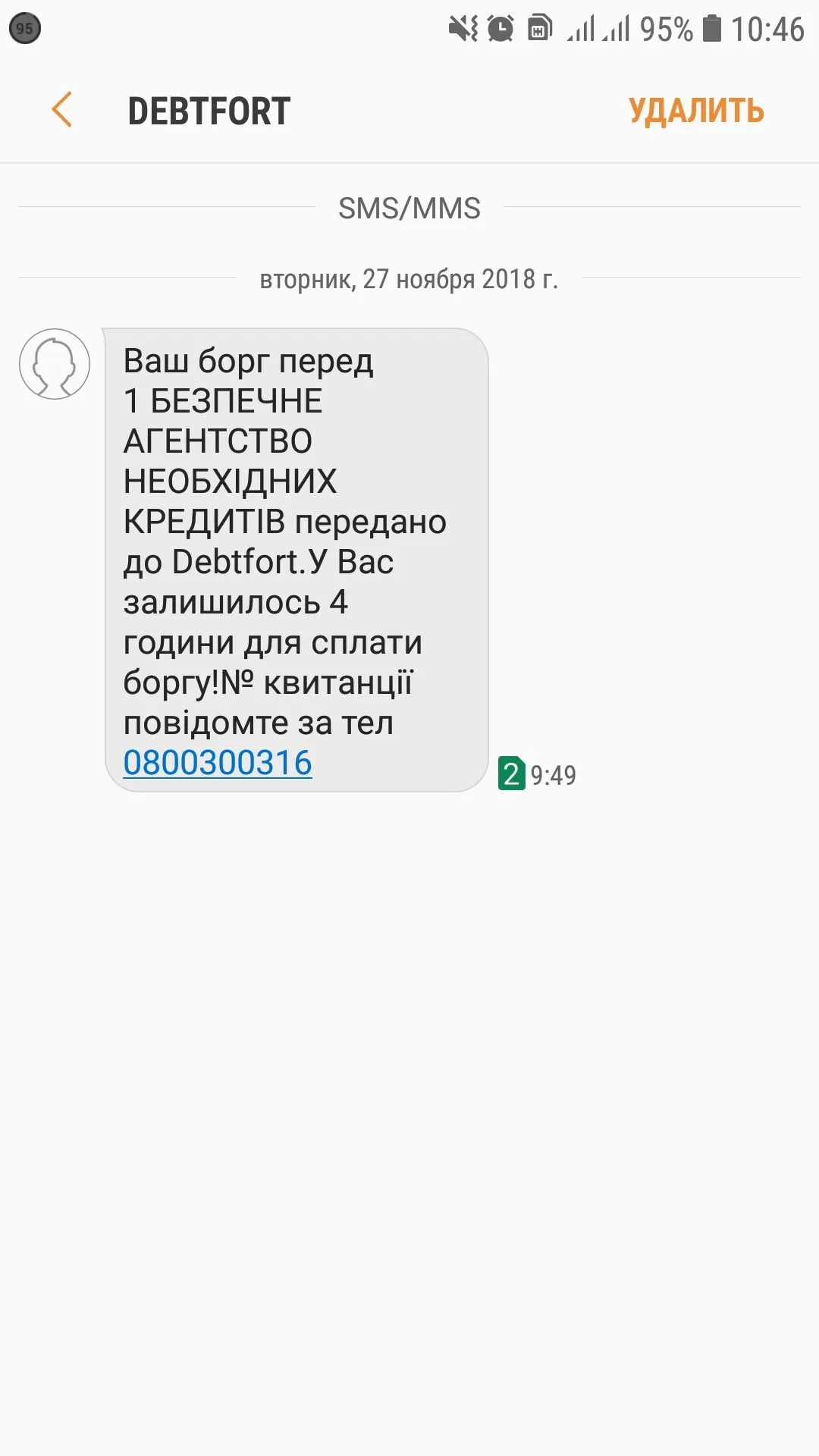Viewport: 819px width, 1456px height.
Task: Open the DEBTFORT sender contact avatar
Action: (x=55, y=364)
